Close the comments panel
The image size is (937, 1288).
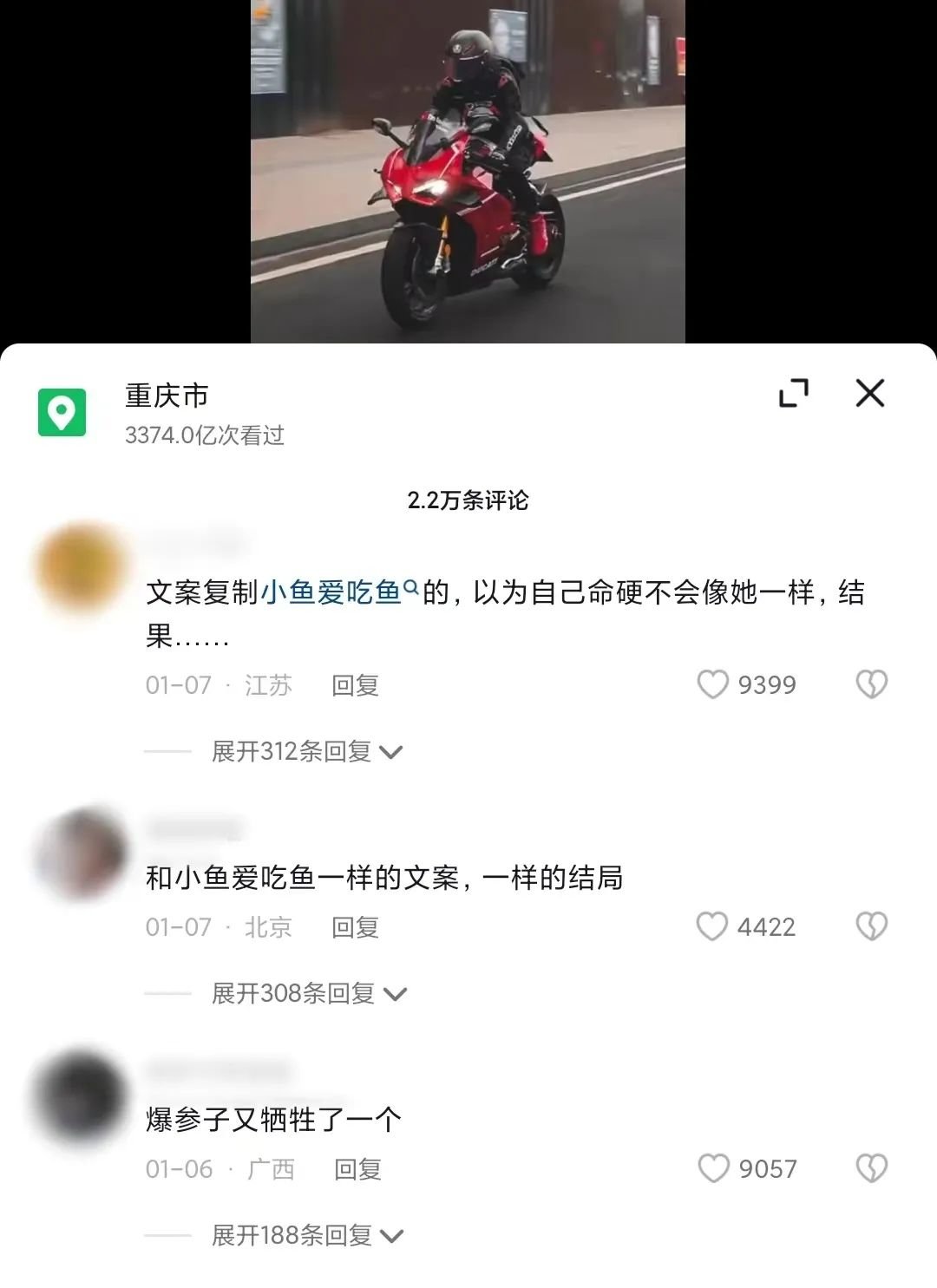click(x=869, y=393)
